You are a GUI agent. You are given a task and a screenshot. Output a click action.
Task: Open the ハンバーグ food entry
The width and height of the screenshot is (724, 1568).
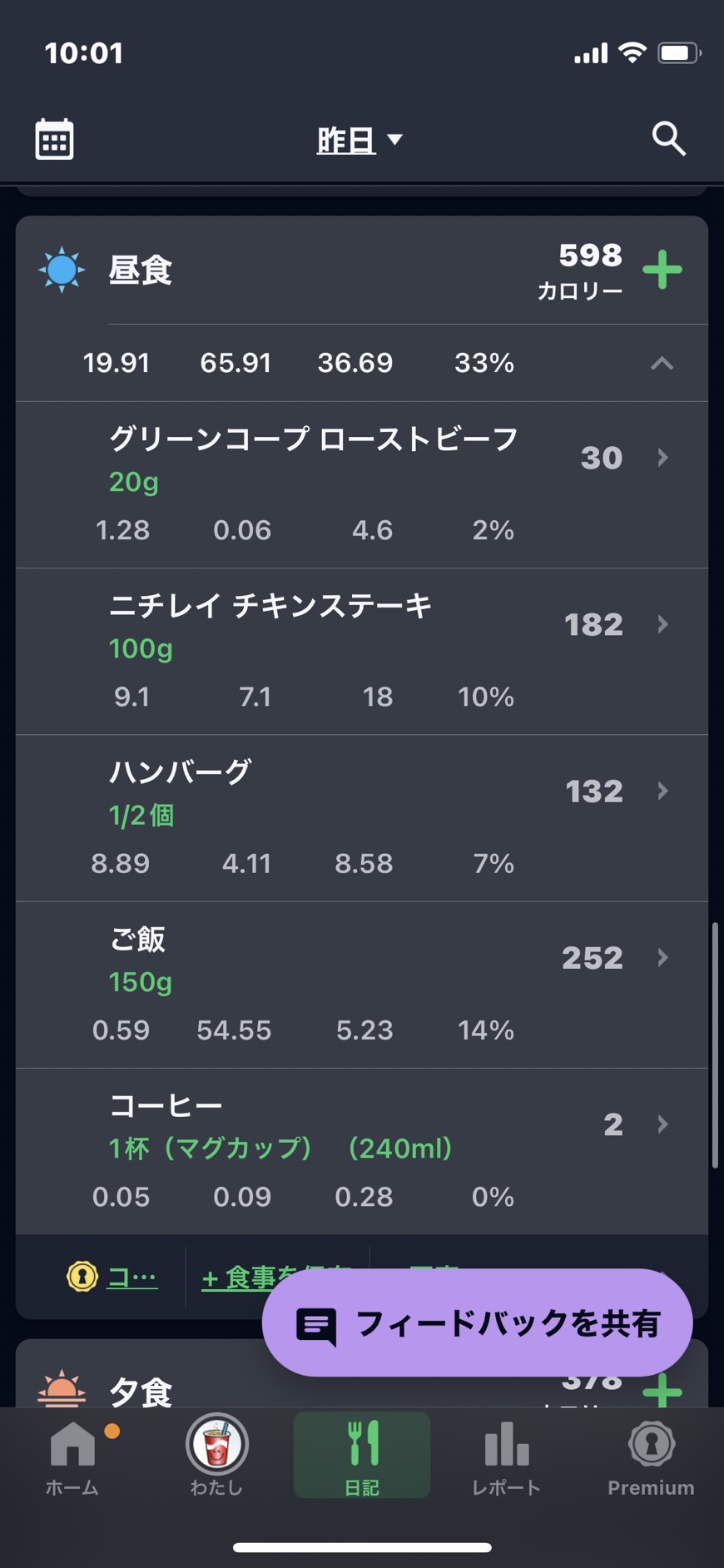362,818
